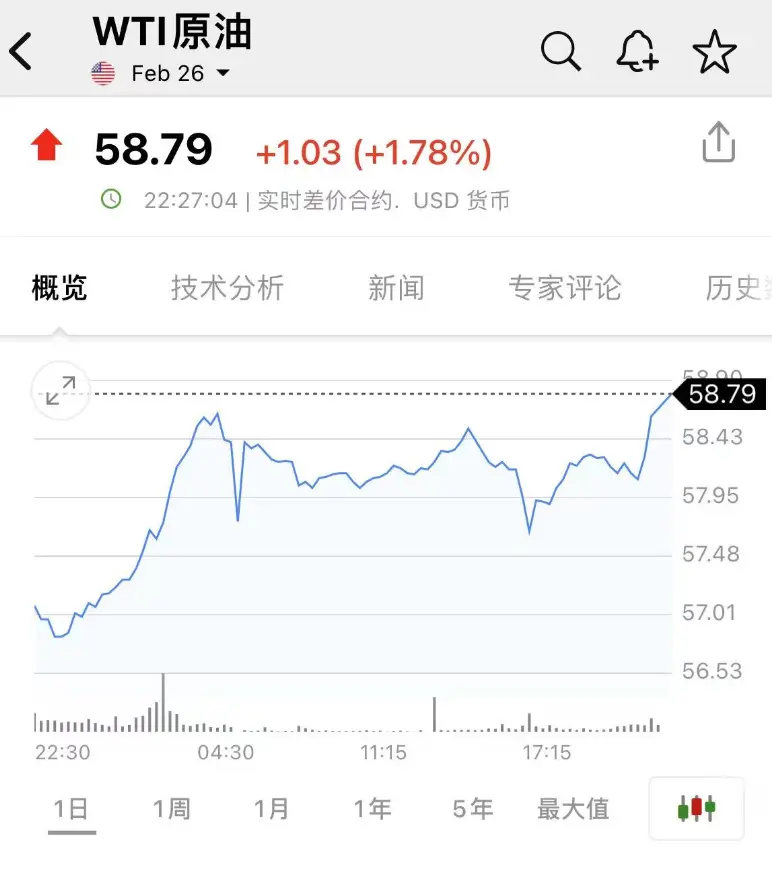Open the search magnifier
The image size is (772, 894).
click(x=561, y=50)
